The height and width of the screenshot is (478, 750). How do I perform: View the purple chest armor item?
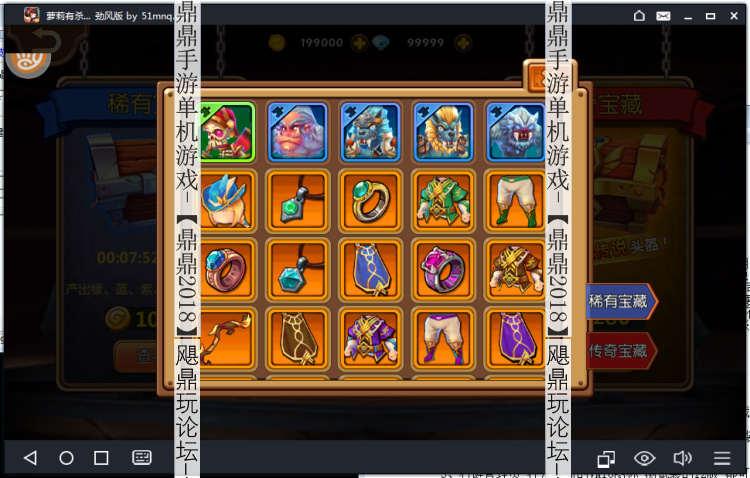[x=369, y=337]
